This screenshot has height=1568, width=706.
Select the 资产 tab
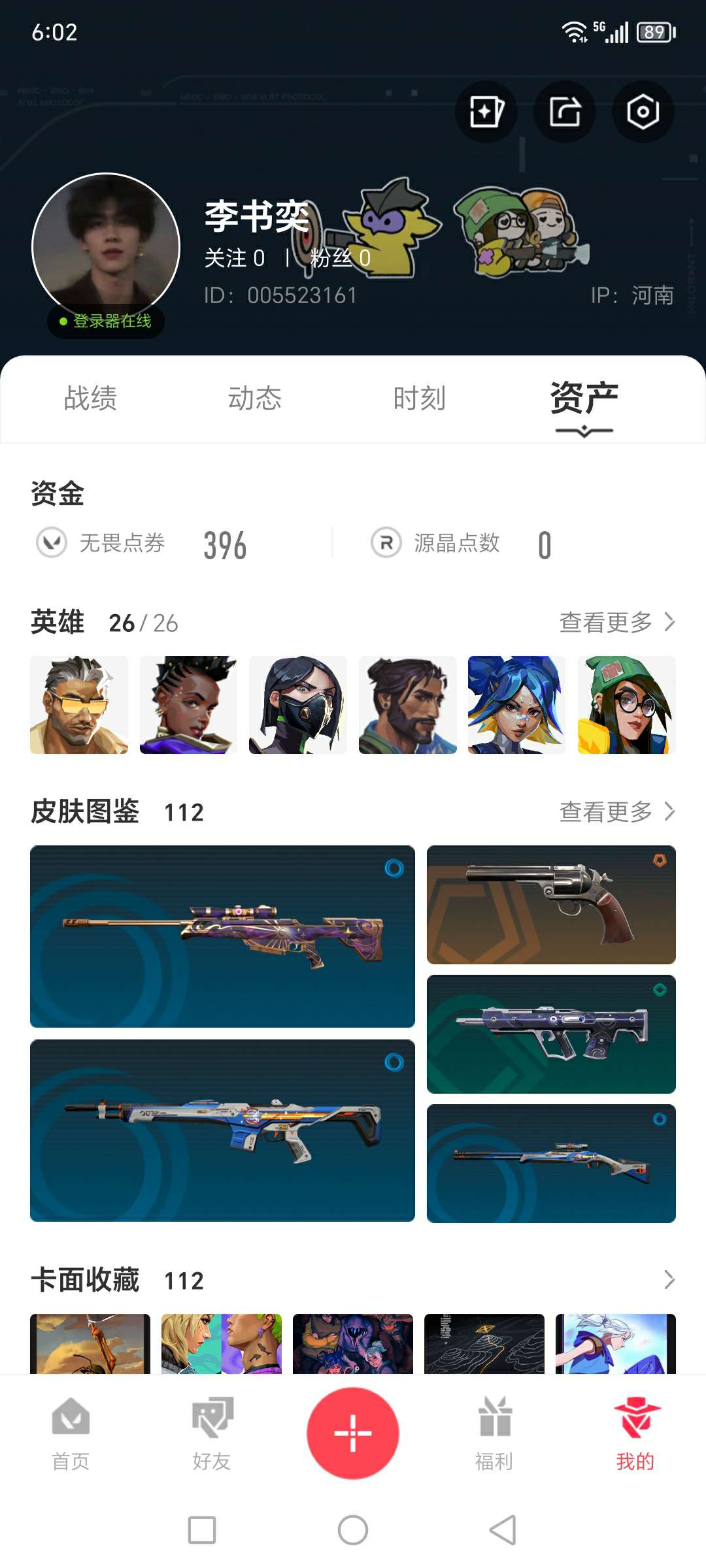click(584, 398)
